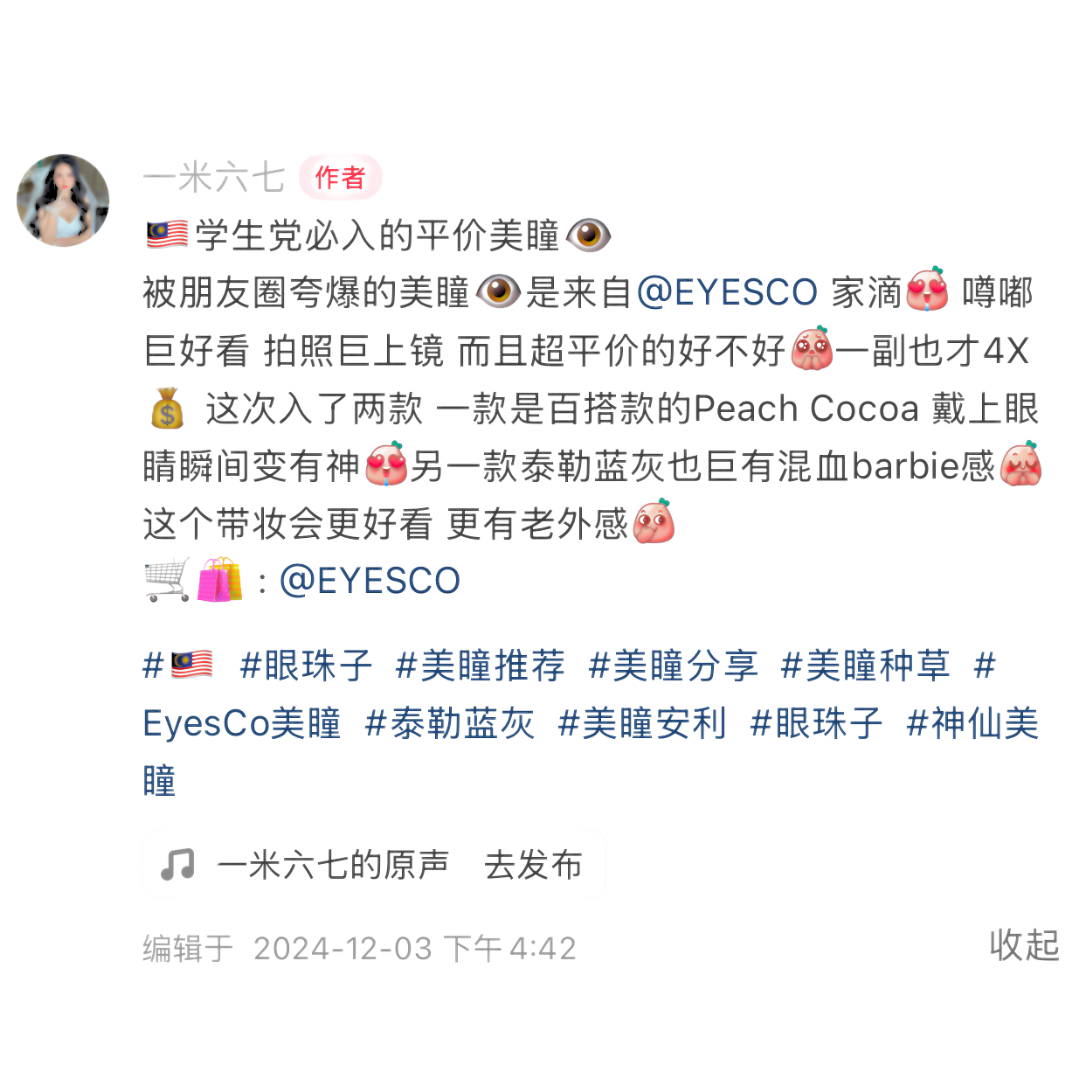Viewport: 1080px width, 1080px height.
Task: Open the @EYESCO link beside the shopping bags
Action: coord(369,580)
